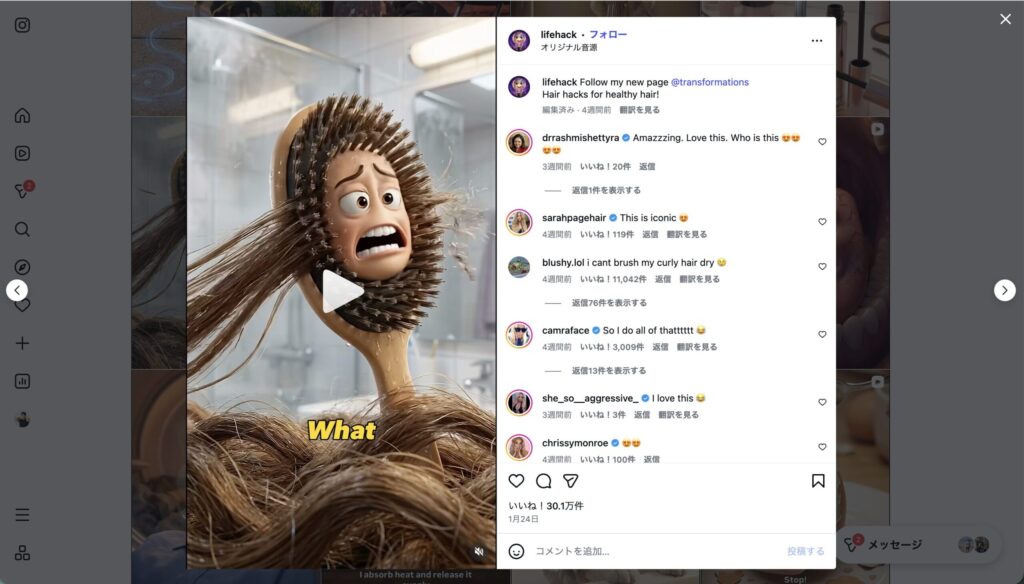Follow the lifehack account
The image size is (1024, 584).
click(608, 34)
